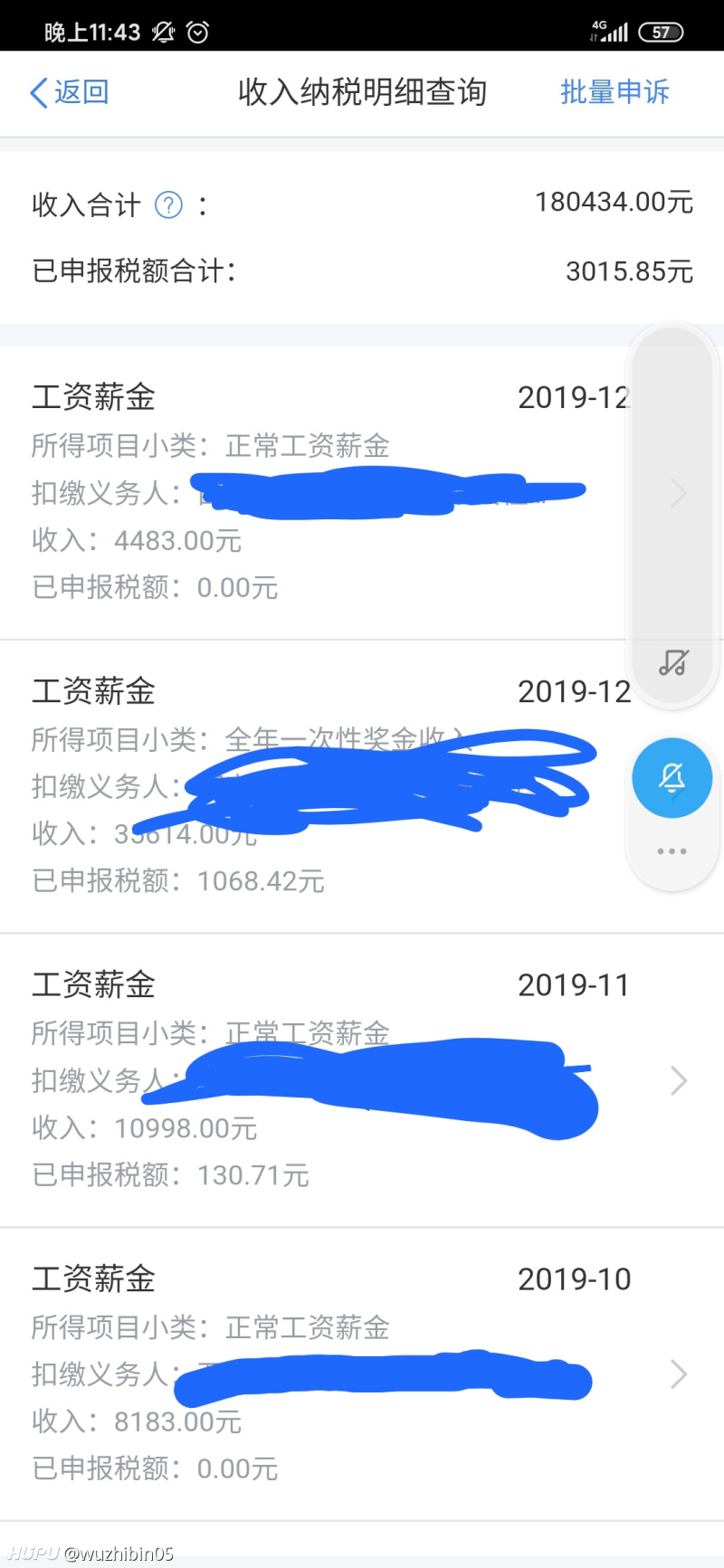
Task: Click the back arrow icon in the navbar
Action: pos(36,91)
